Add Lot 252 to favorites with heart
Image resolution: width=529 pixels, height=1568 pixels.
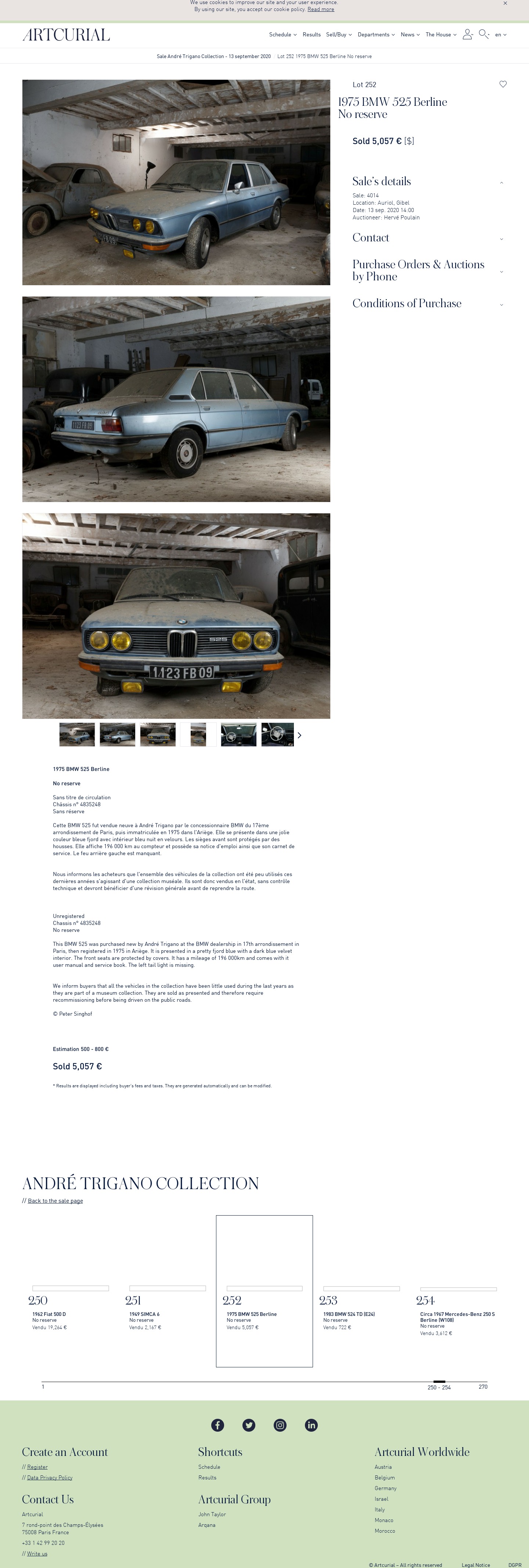click(503, 84)
